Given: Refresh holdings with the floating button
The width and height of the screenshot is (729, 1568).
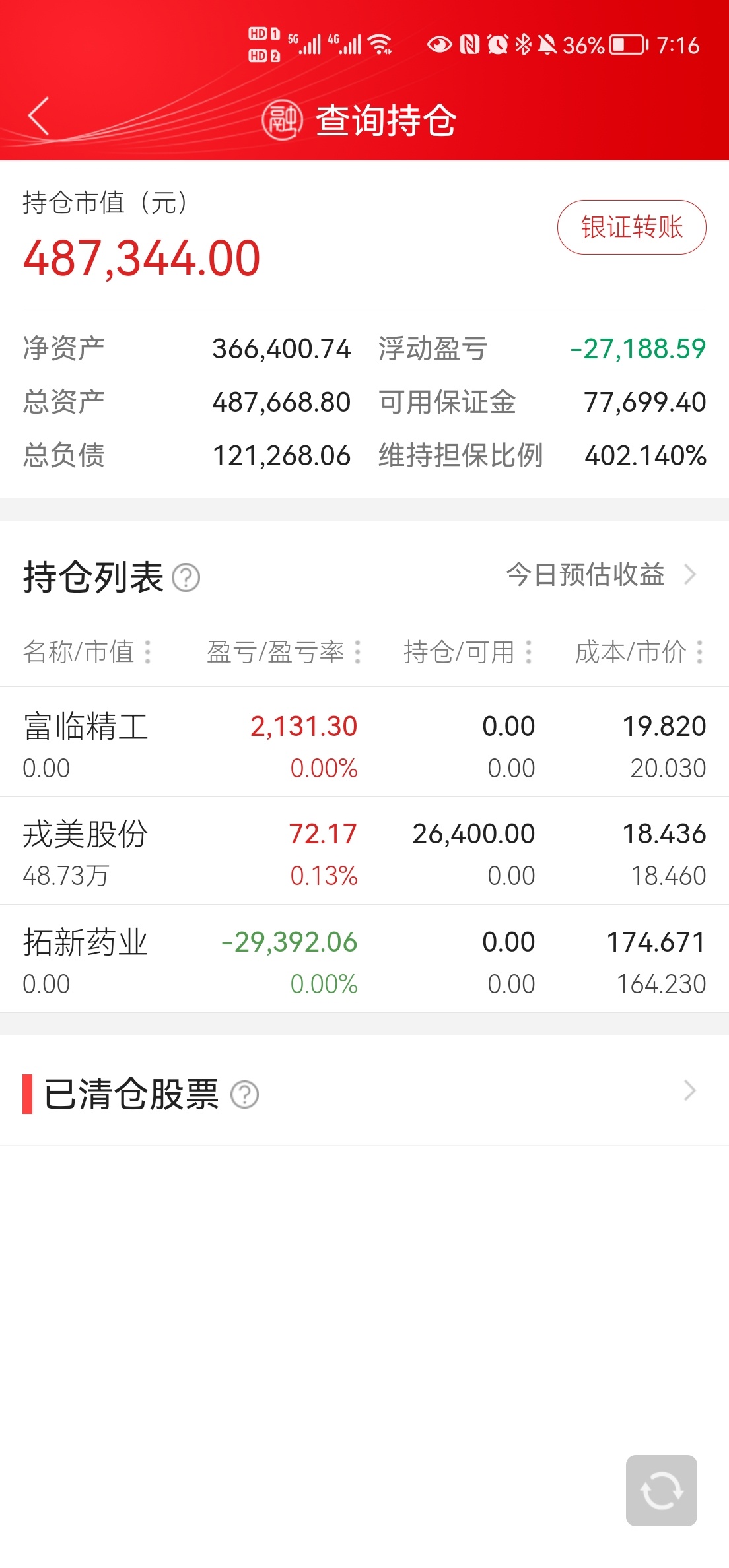Looking at the screenshot, I should coord(661,1490).
